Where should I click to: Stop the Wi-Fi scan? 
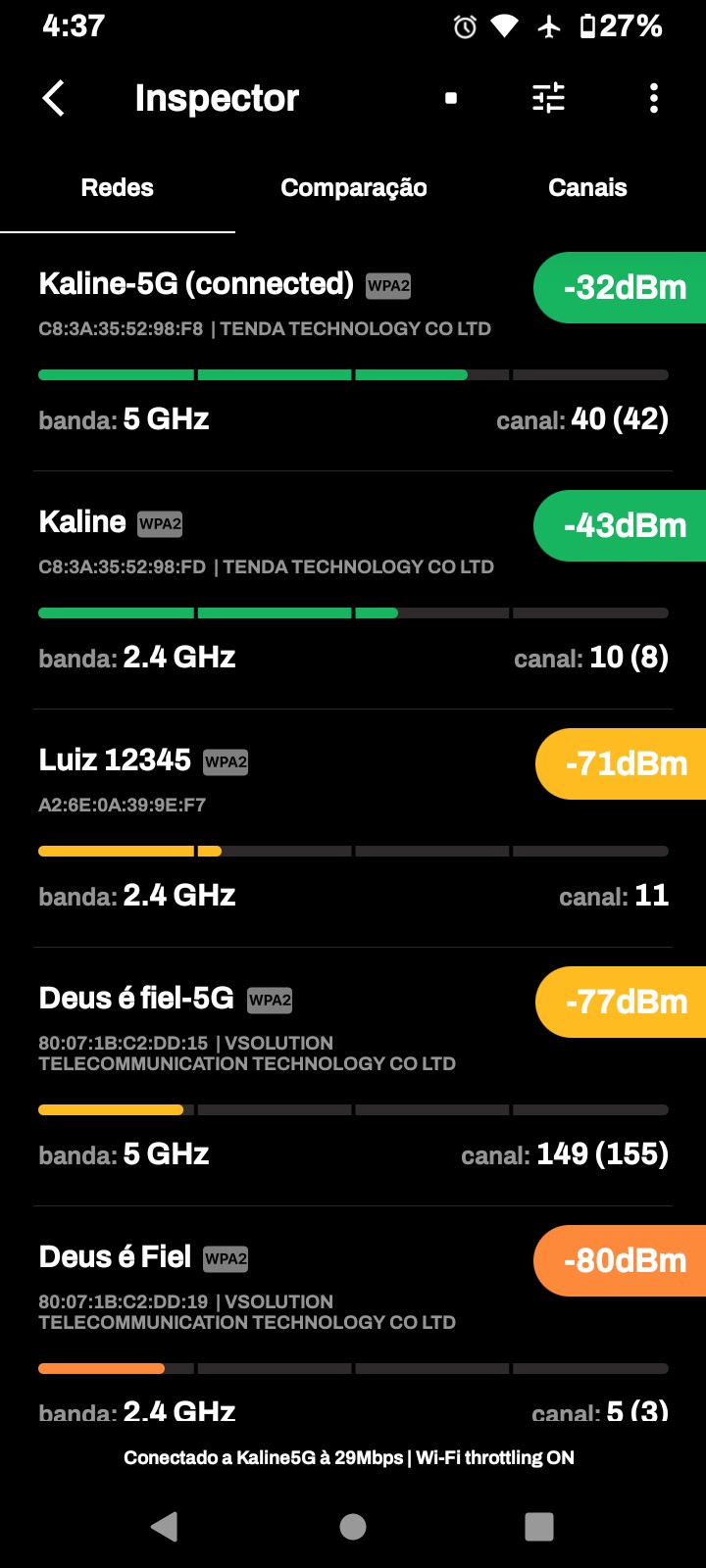pos(451,98)
